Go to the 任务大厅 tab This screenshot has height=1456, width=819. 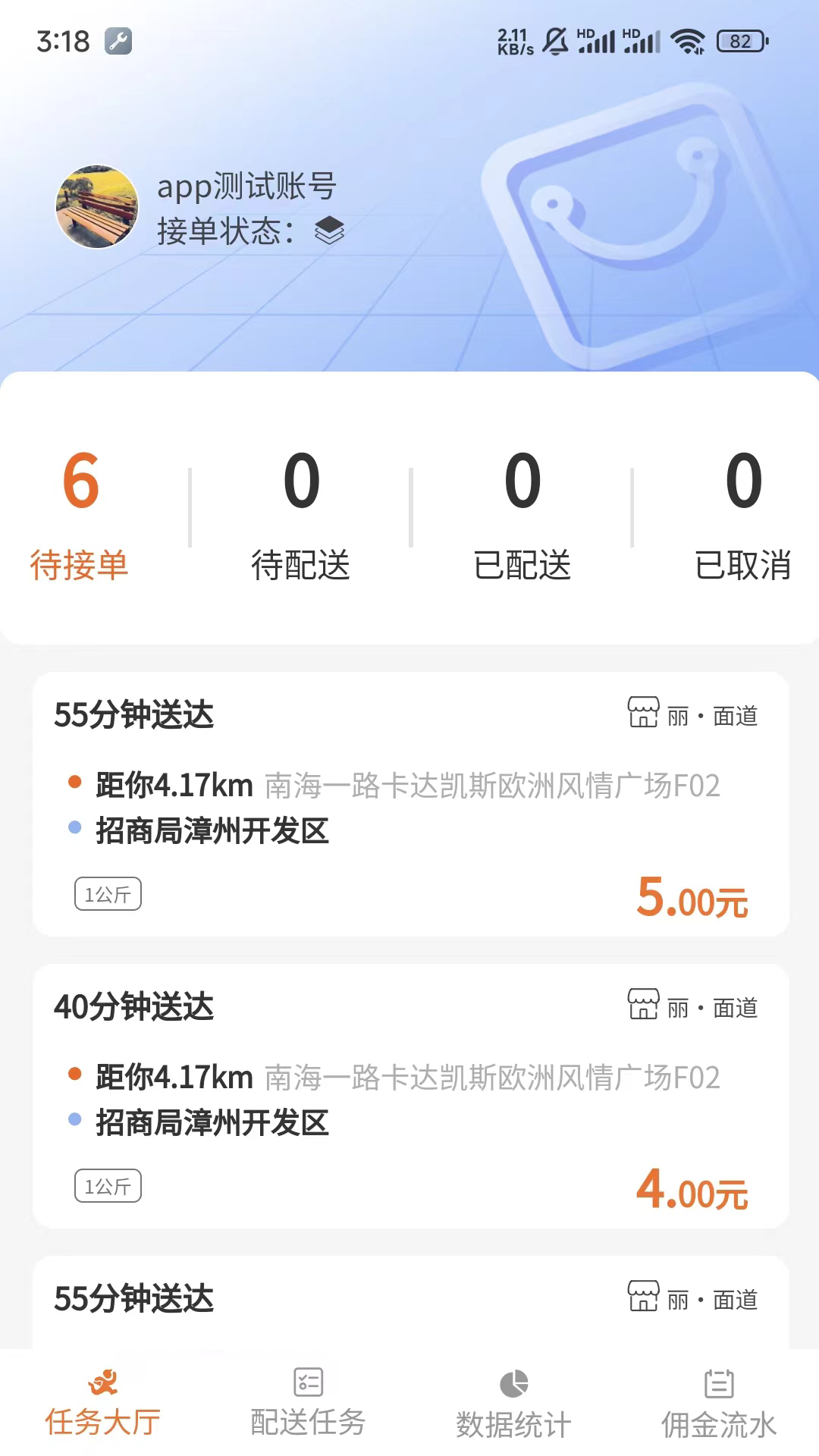pos(102,1403)
